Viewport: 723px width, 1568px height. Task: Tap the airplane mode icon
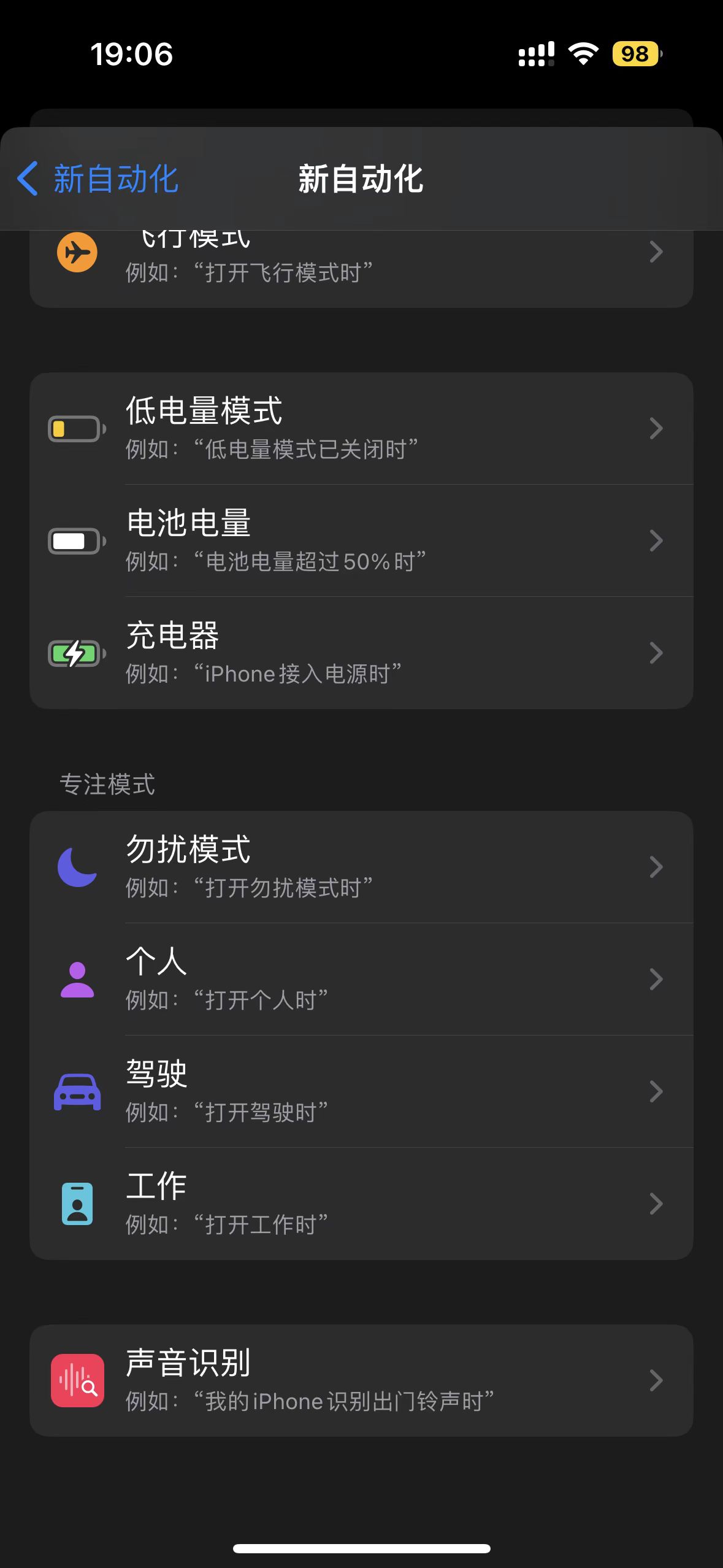point(77,253)
